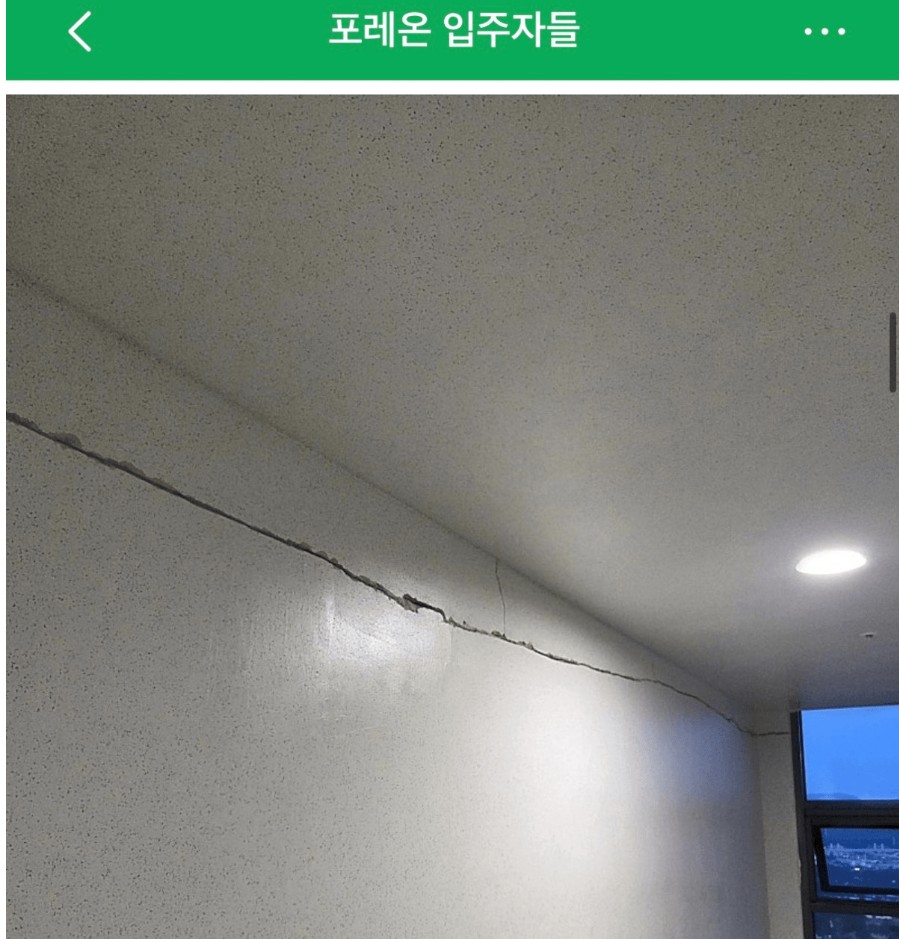Open the cracked wall photo full screen
This screenshot has width=899, height=939.
pos(450,515)
